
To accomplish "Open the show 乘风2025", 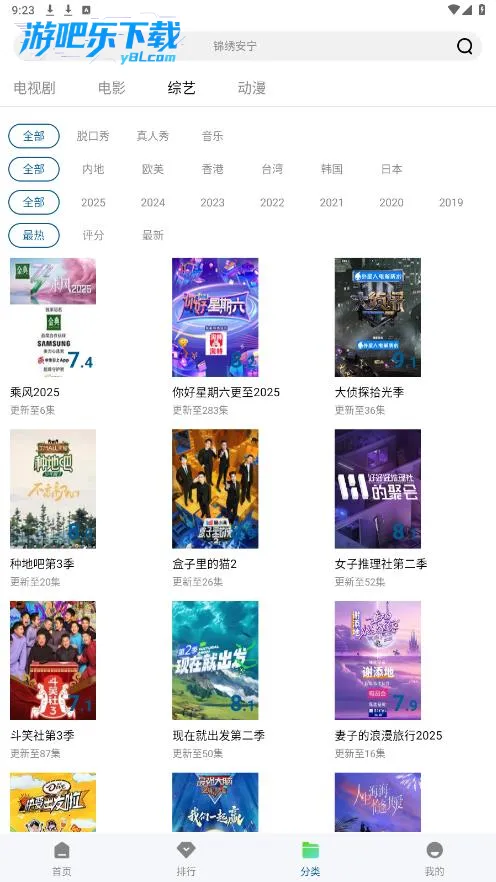I will (x=53, y=336).
